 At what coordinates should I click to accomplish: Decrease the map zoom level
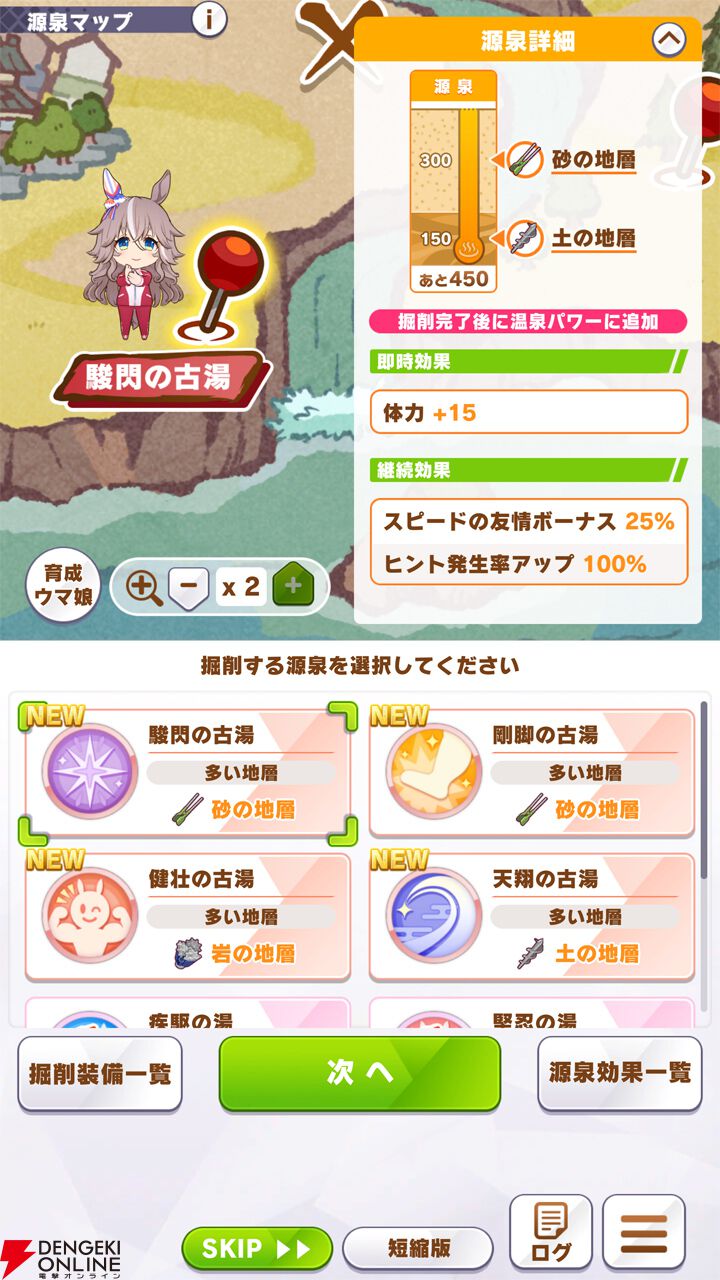(187, 587)
